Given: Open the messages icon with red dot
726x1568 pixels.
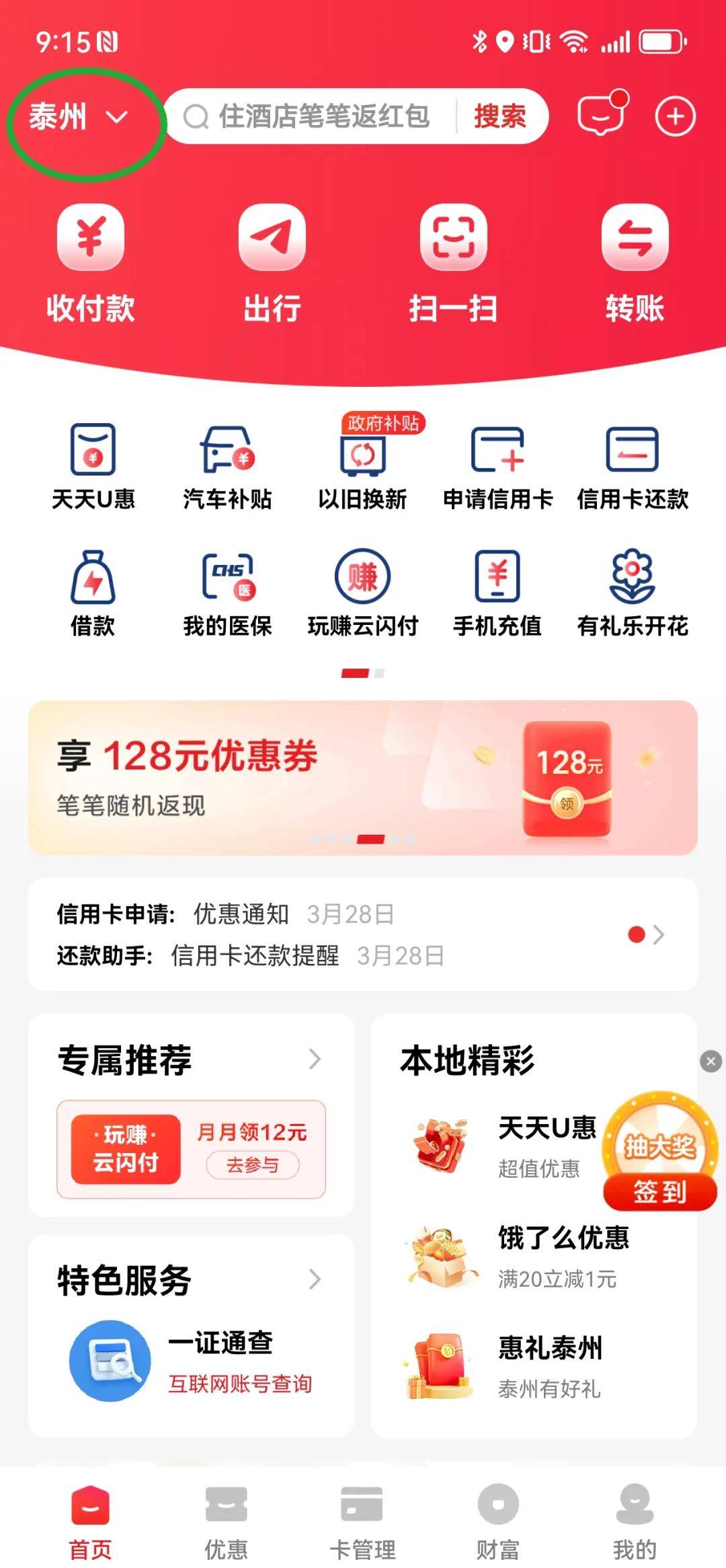Looking at the screenshot, I should (x=601, y=115).
